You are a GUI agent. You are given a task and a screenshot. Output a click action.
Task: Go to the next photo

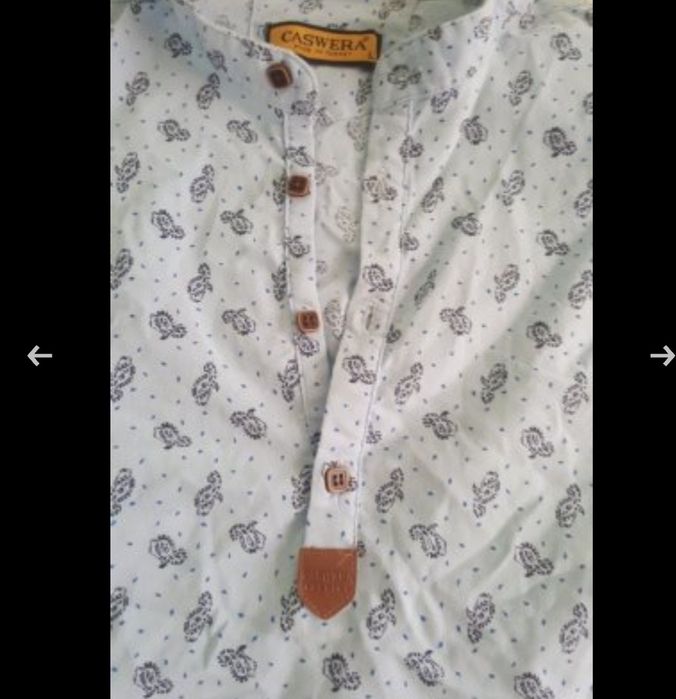point(661,355)
